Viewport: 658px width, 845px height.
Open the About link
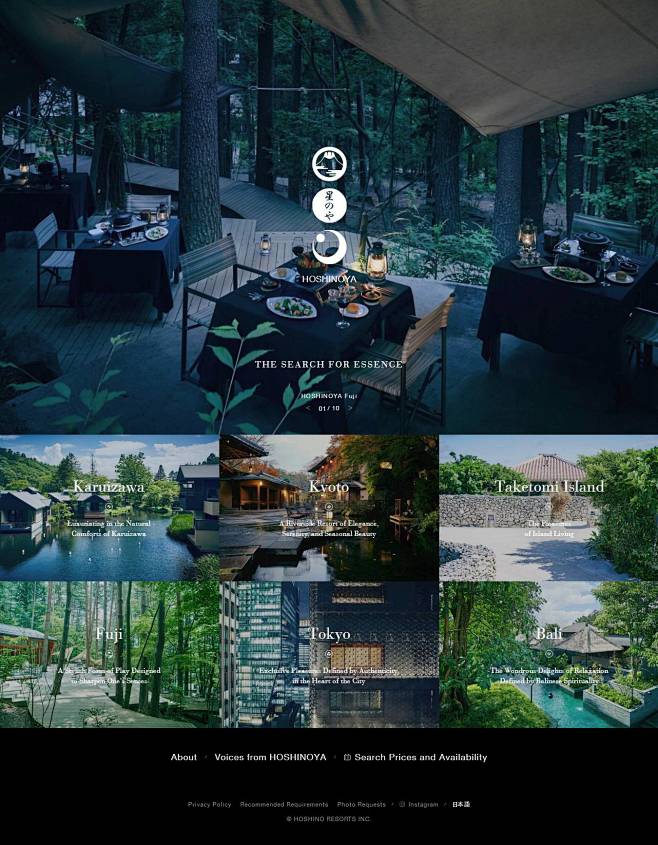pyautogui.click(x=184, y=757)
